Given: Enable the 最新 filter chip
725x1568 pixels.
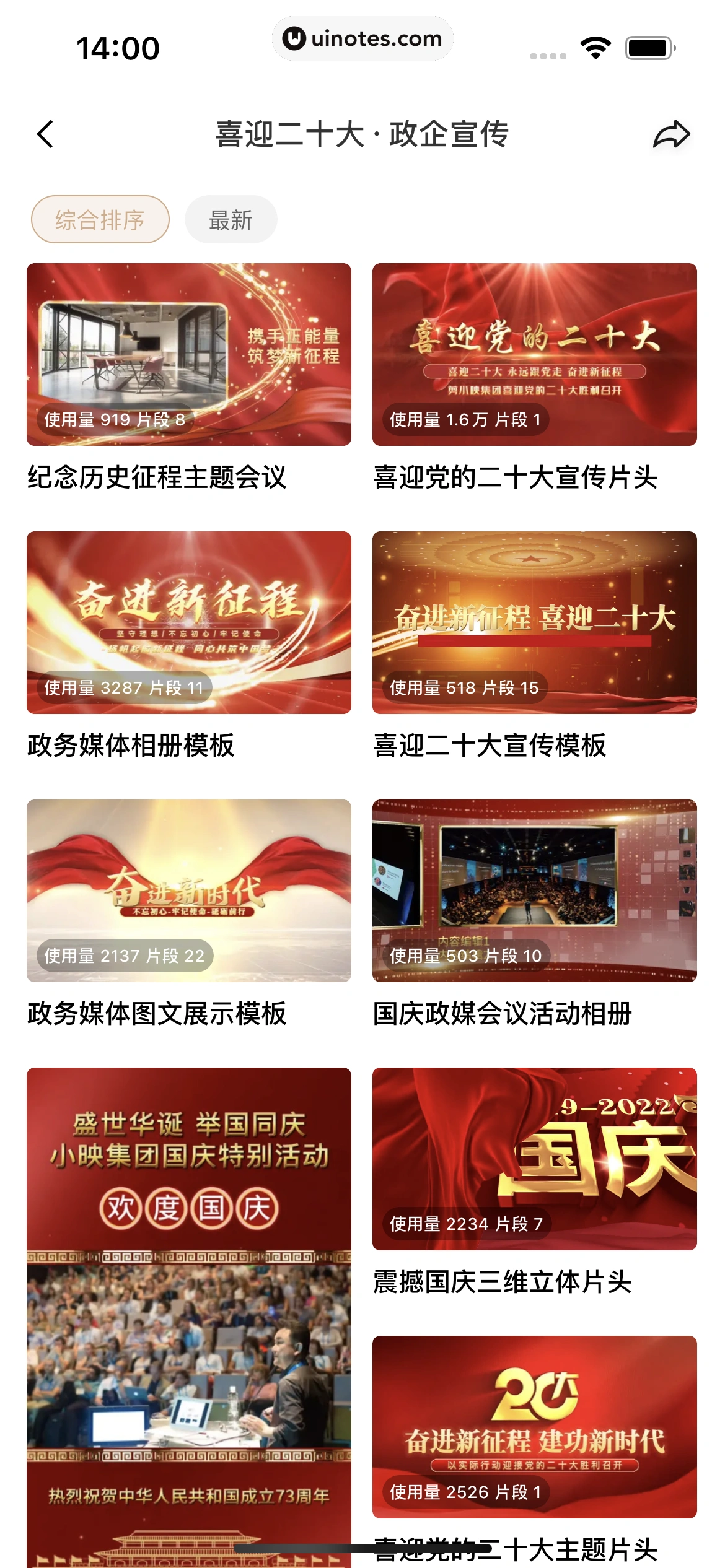Looking at the screenshot, I should click(230, 219).
